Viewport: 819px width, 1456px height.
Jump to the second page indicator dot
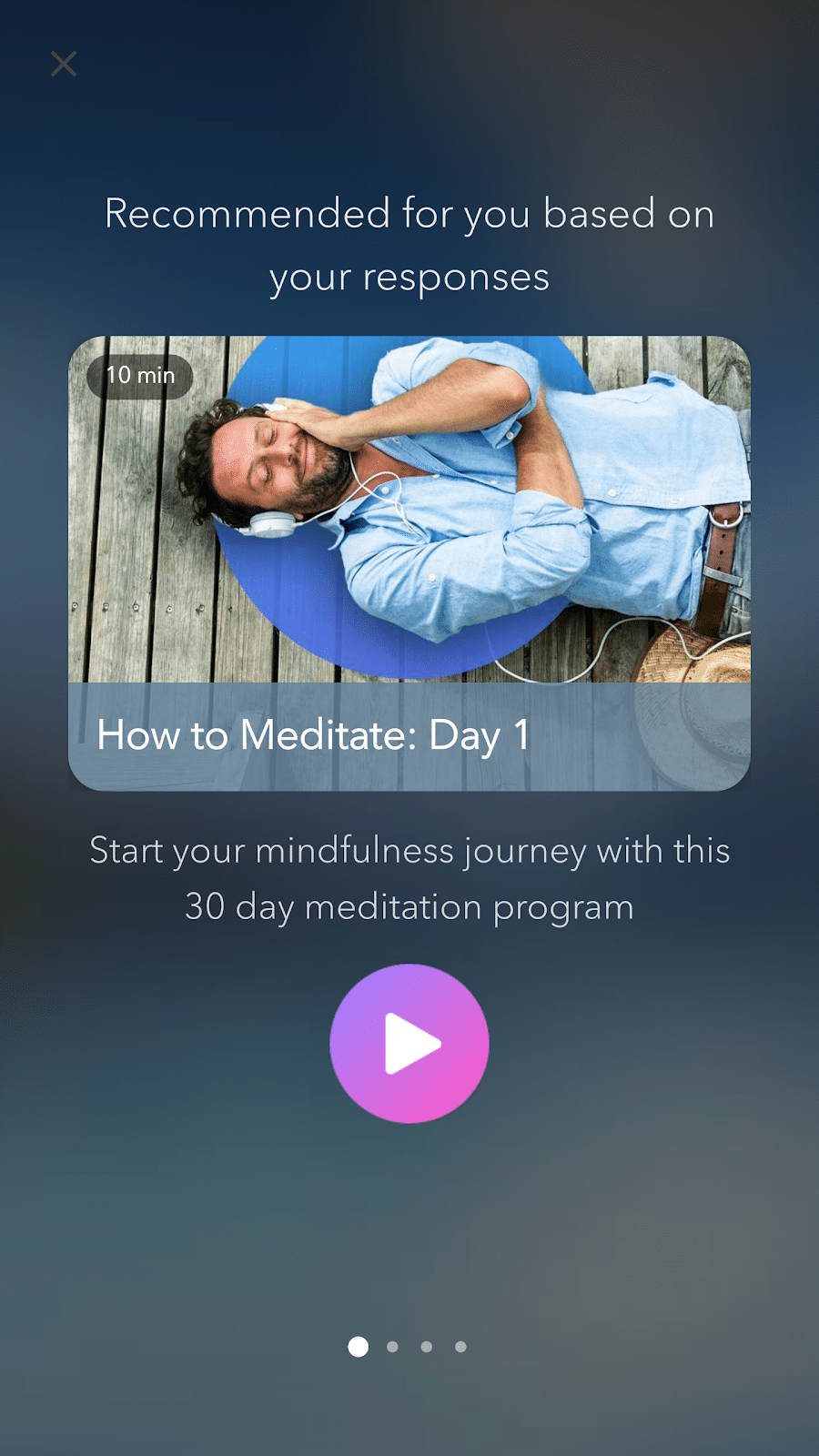pos(392,1347)
